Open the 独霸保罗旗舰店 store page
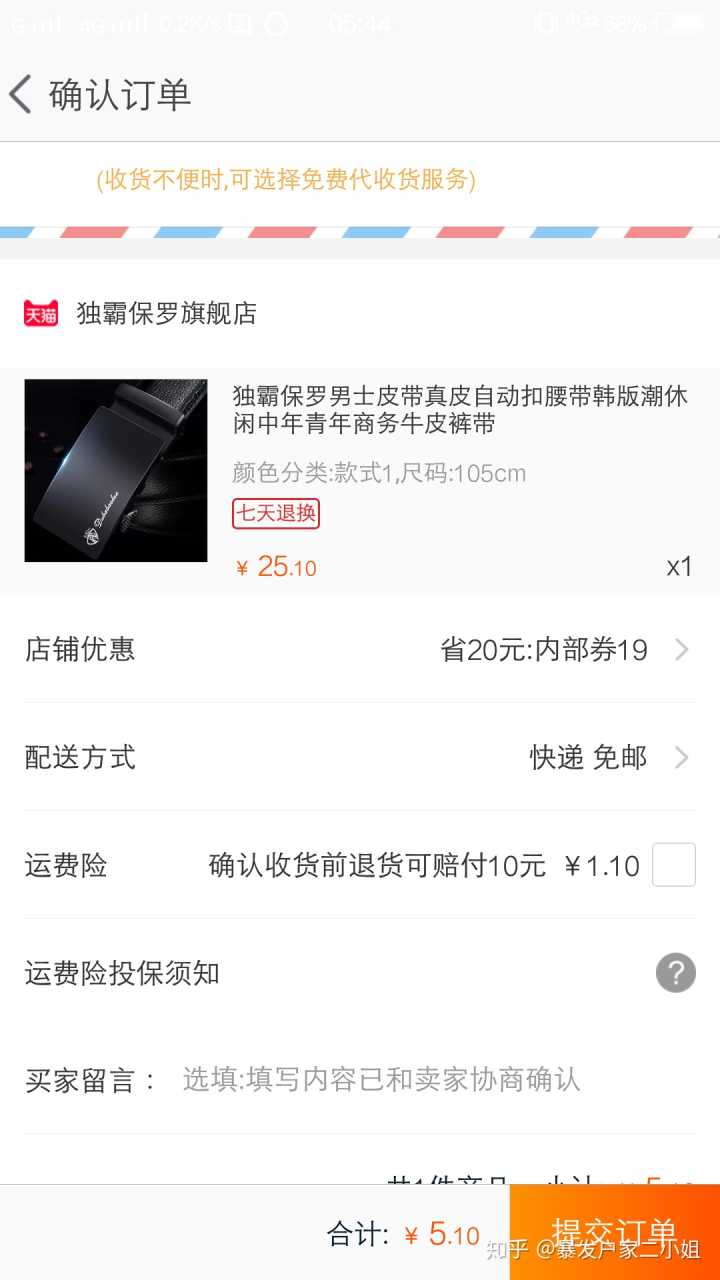This screenshot has height=1280, width=720. [x=166, y=313]
